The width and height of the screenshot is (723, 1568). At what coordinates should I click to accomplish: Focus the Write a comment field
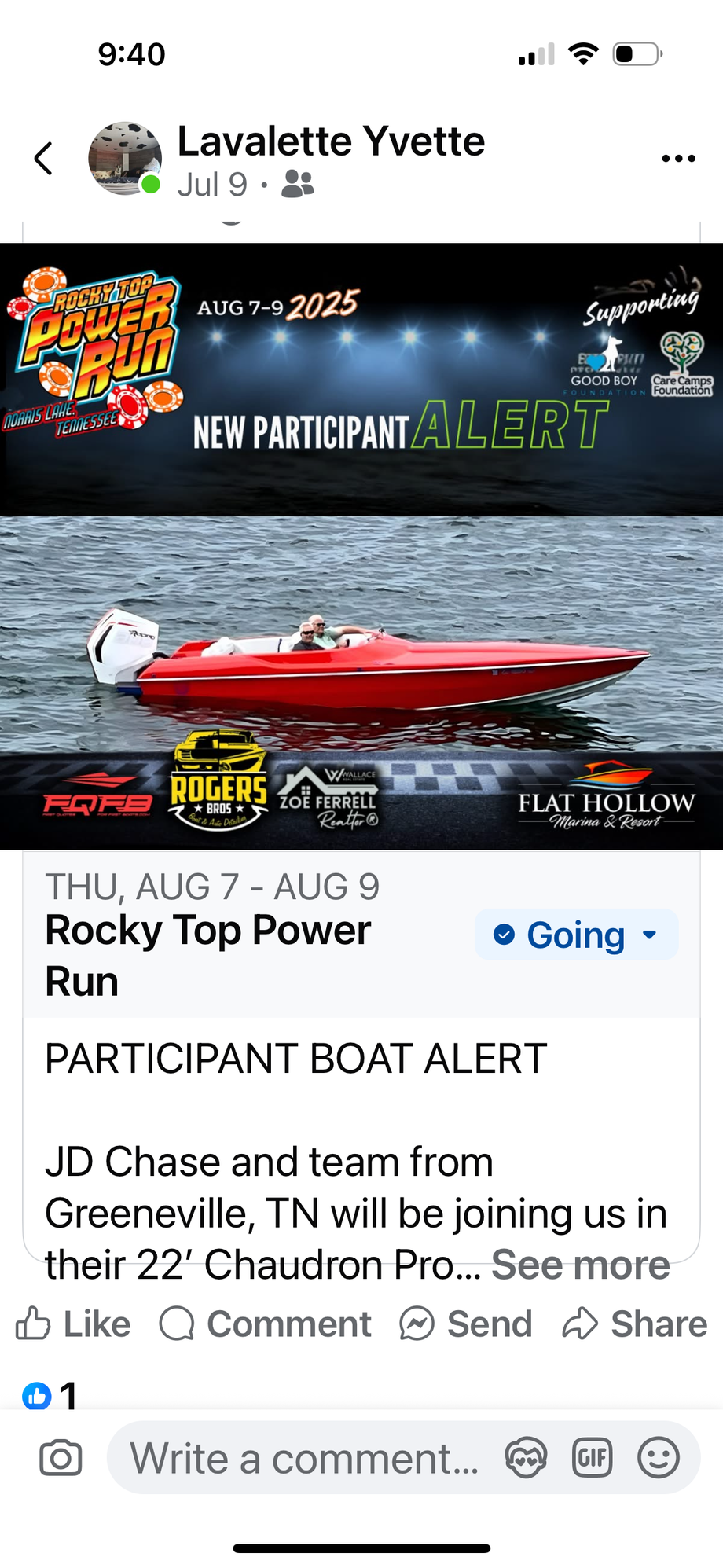(304, 1458)
